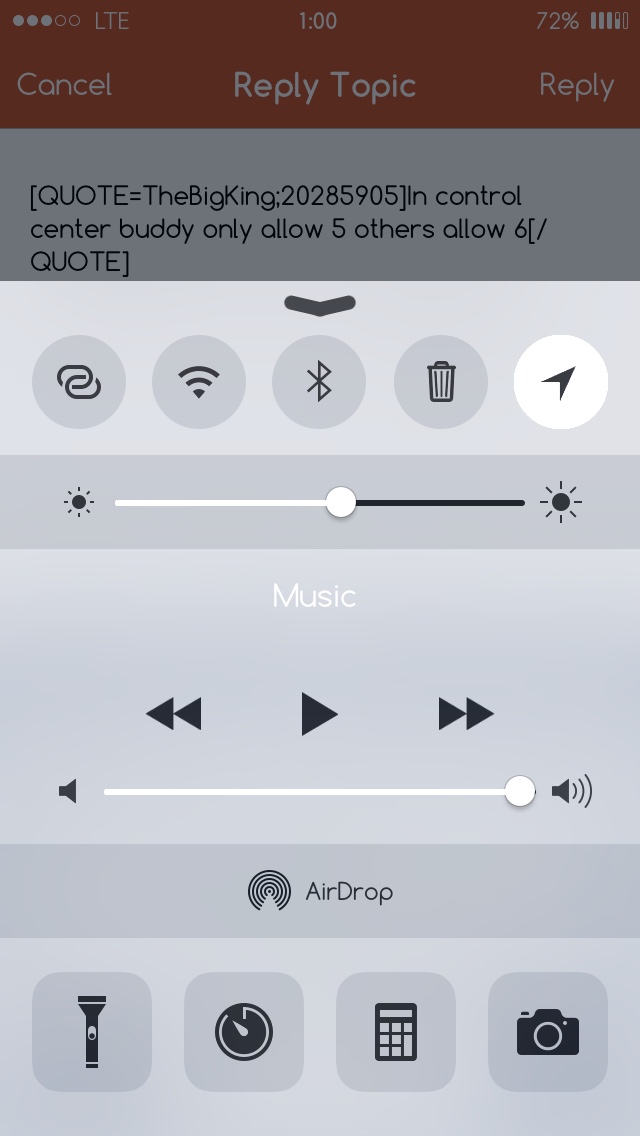Open the timer shortcut
This screenshot has height=1136, width=640.
click(x=244, y=1032)
